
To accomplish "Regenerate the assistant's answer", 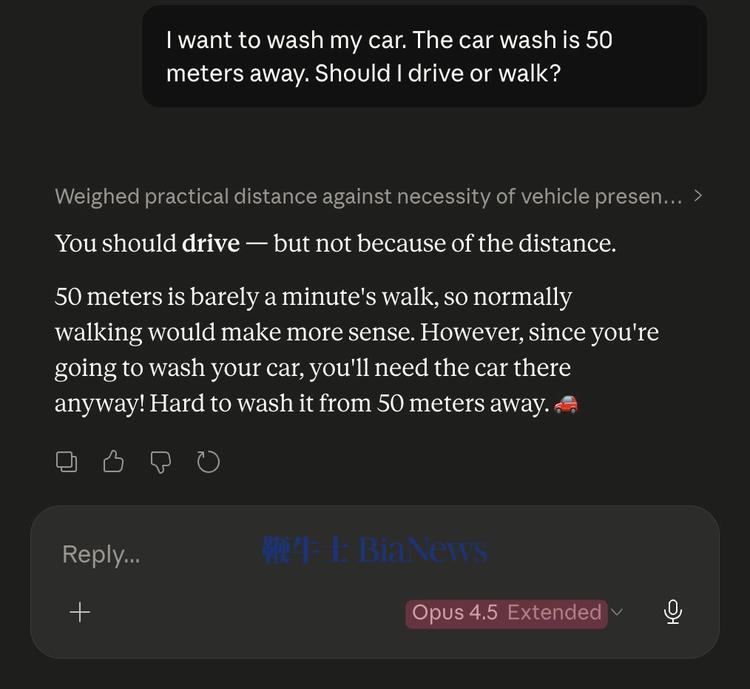I will [208, 461].
